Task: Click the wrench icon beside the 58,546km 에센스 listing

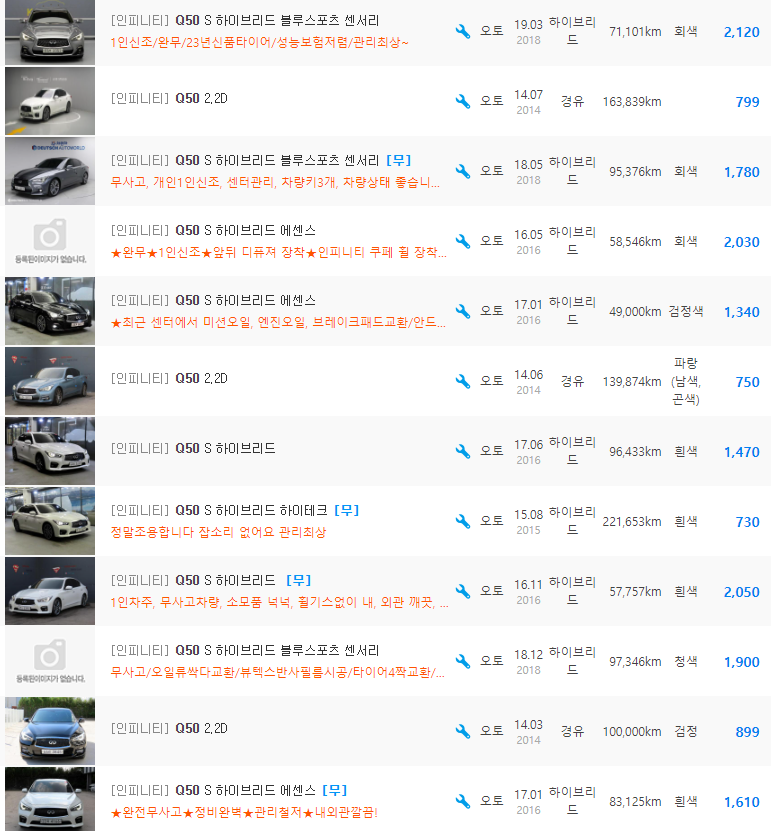Action: (461, 241)
